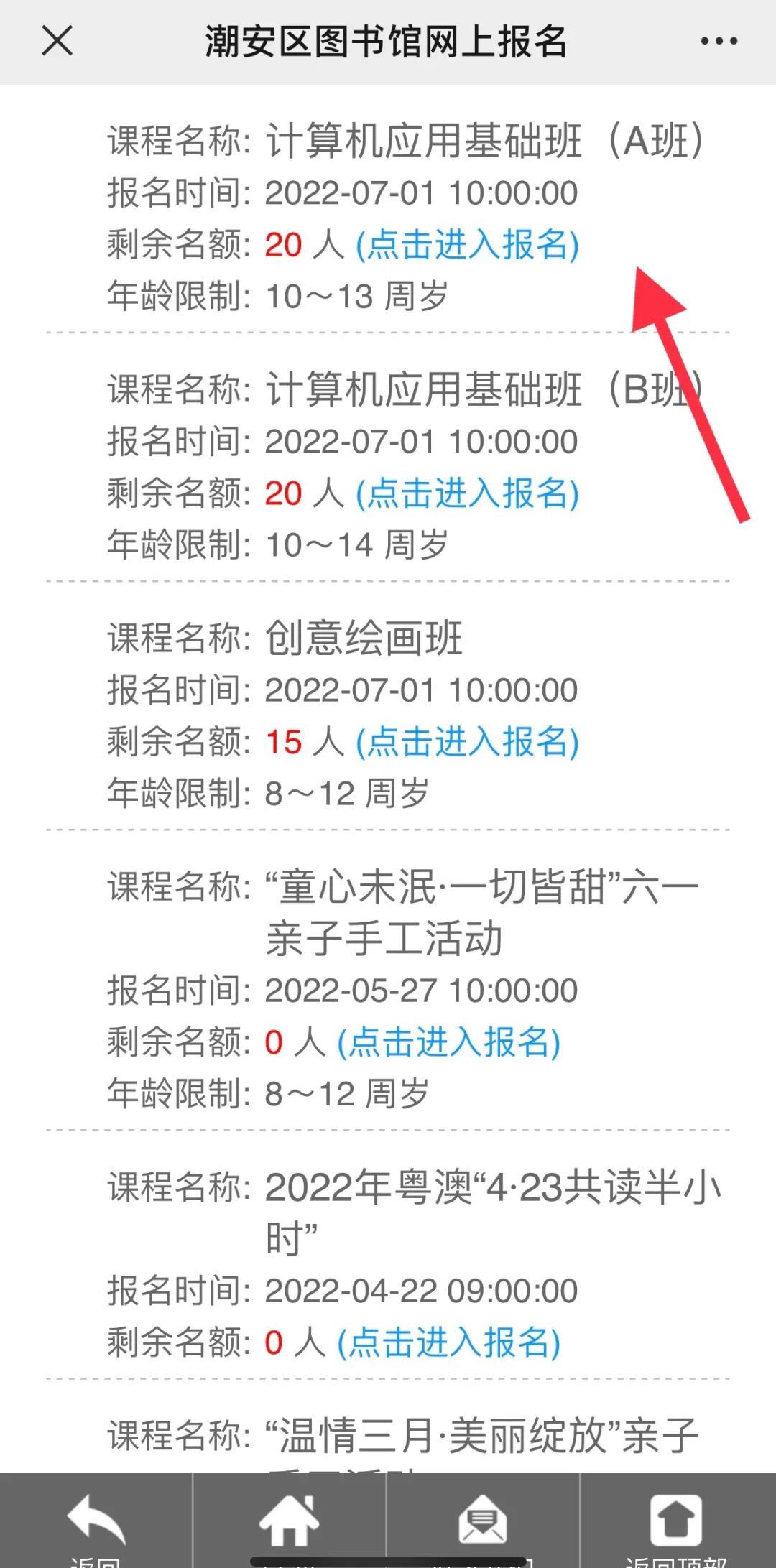Open registration for 六一亲子手工活动
776x1568 pixels.
[x=448, y=1042]
